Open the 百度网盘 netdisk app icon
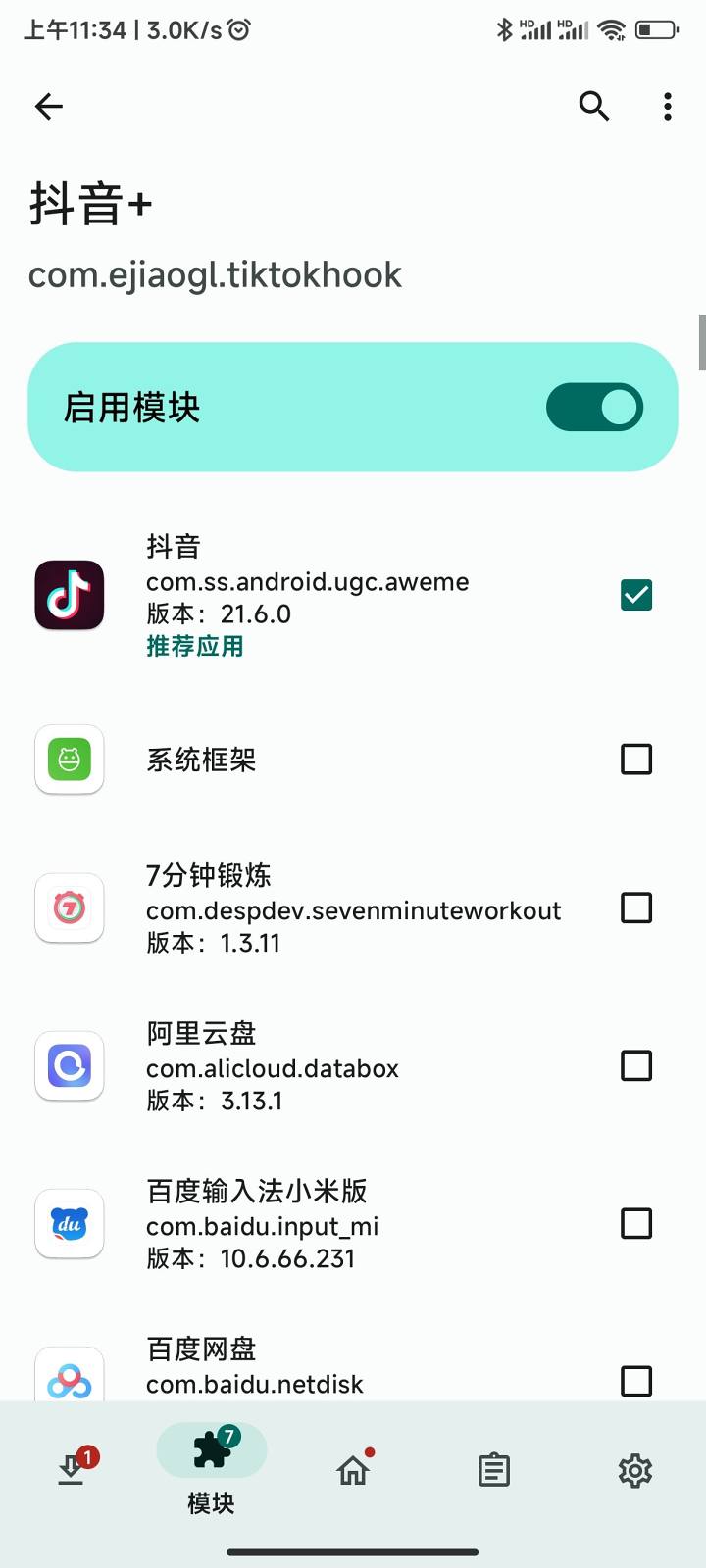This screenshot has height=1568, width=706. pyautogui.click(x=69, y=1377)
